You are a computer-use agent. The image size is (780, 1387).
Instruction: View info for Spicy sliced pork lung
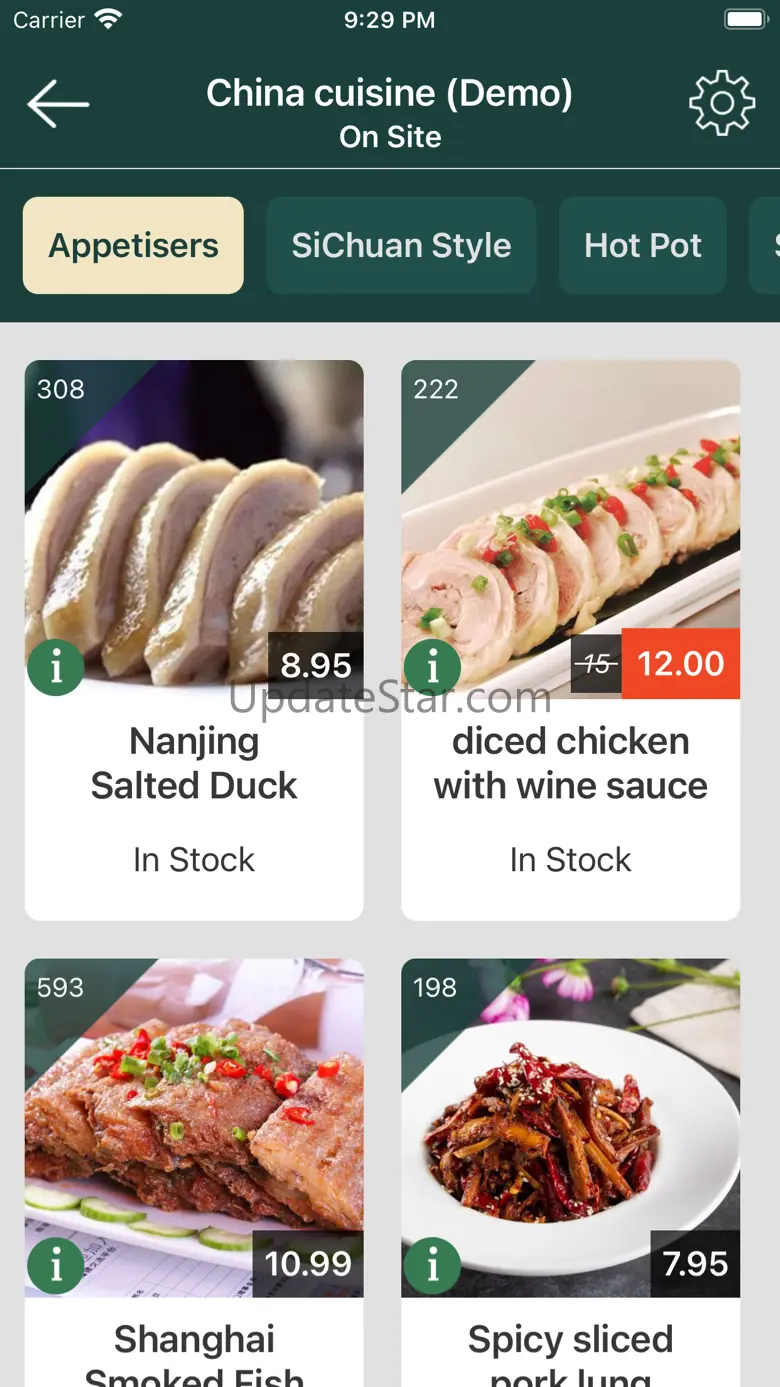(432, 1266)
